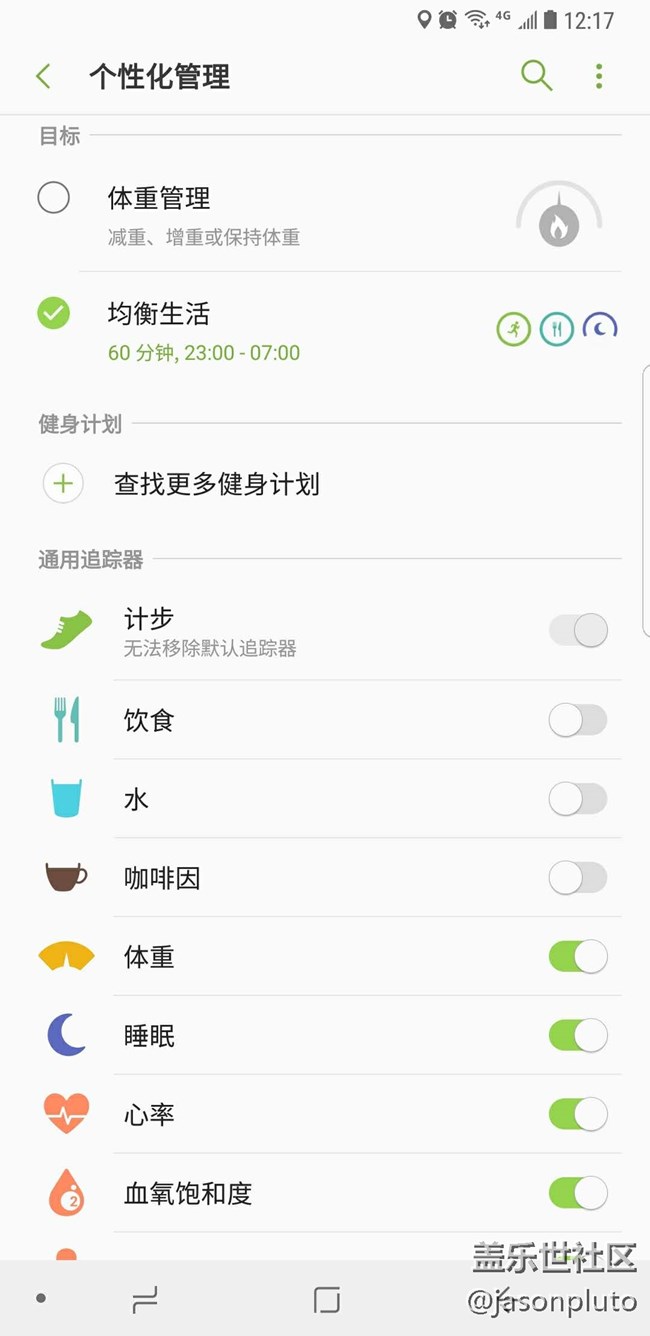
Task: Go to the home screen
Action: 326,1299
